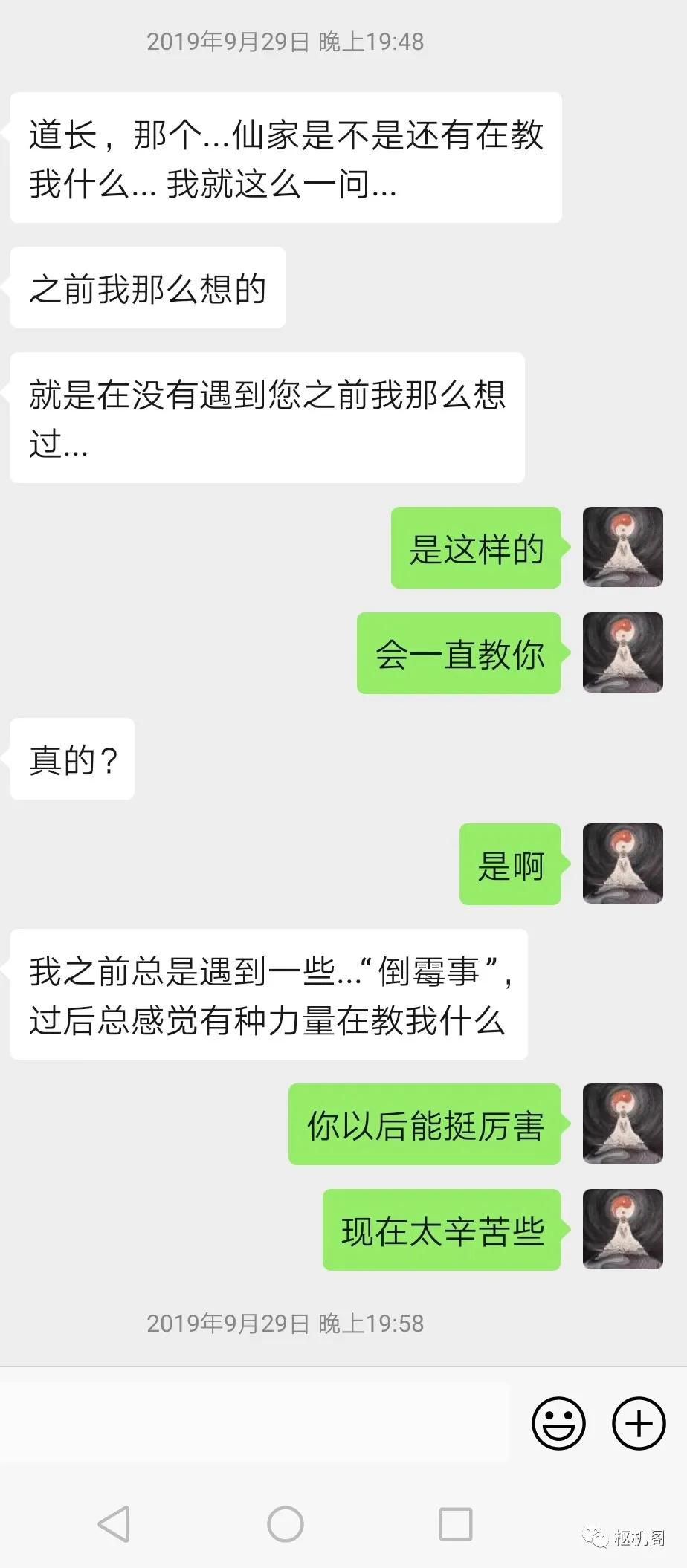
Task: Go back with the system back button
Action: 115,1523
